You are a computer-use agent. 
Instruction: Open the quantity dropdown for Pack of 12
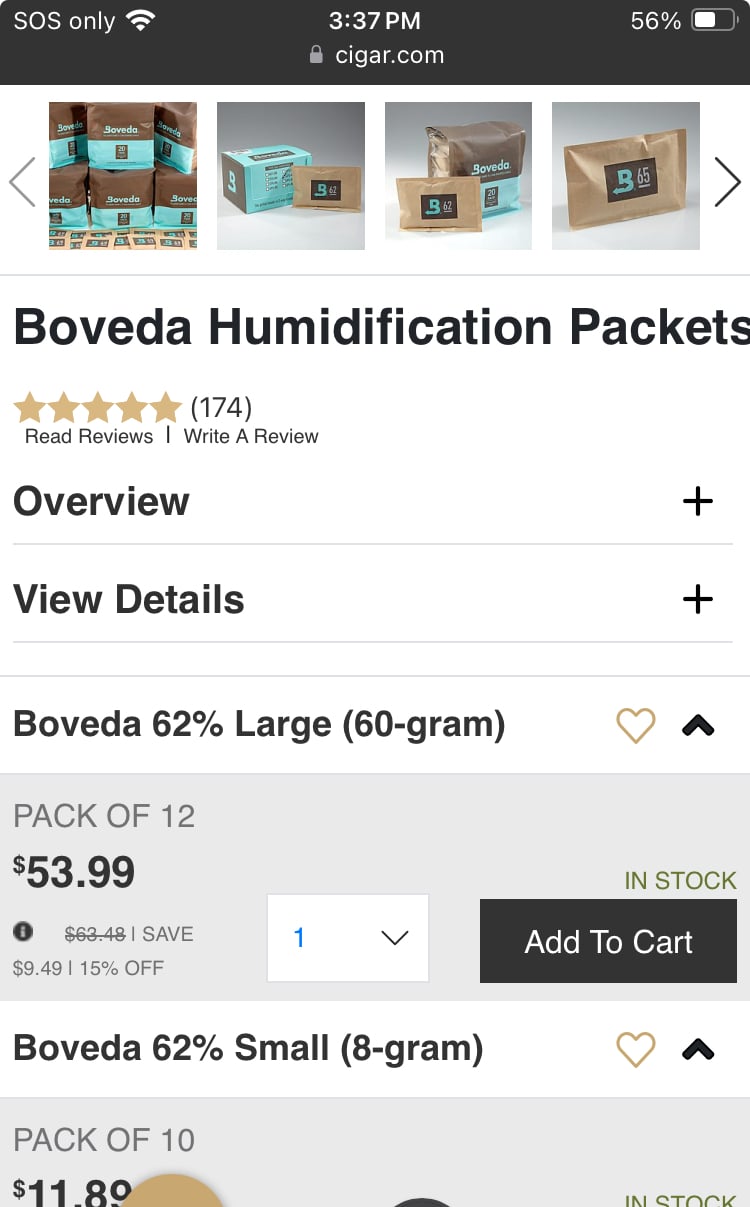(348, 938)
